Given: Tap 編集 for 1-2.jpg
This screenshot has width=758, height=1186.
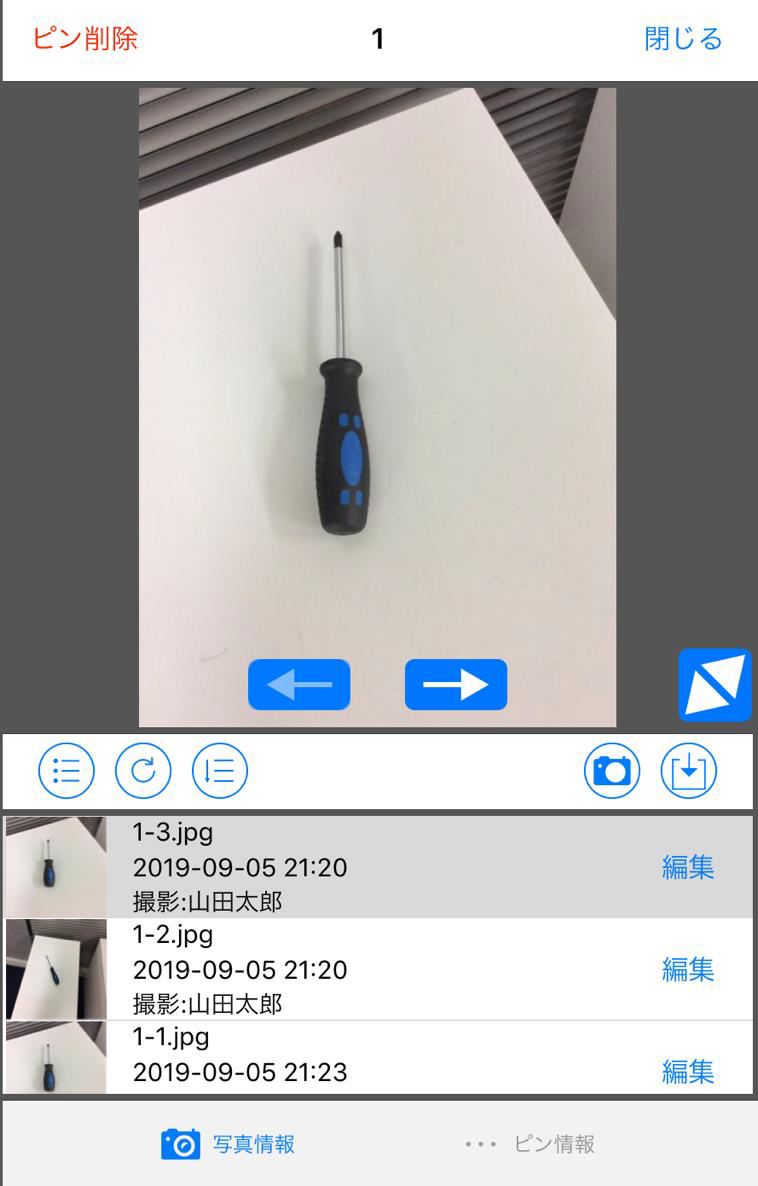Looking at the screenshot, I should point(688,969).
